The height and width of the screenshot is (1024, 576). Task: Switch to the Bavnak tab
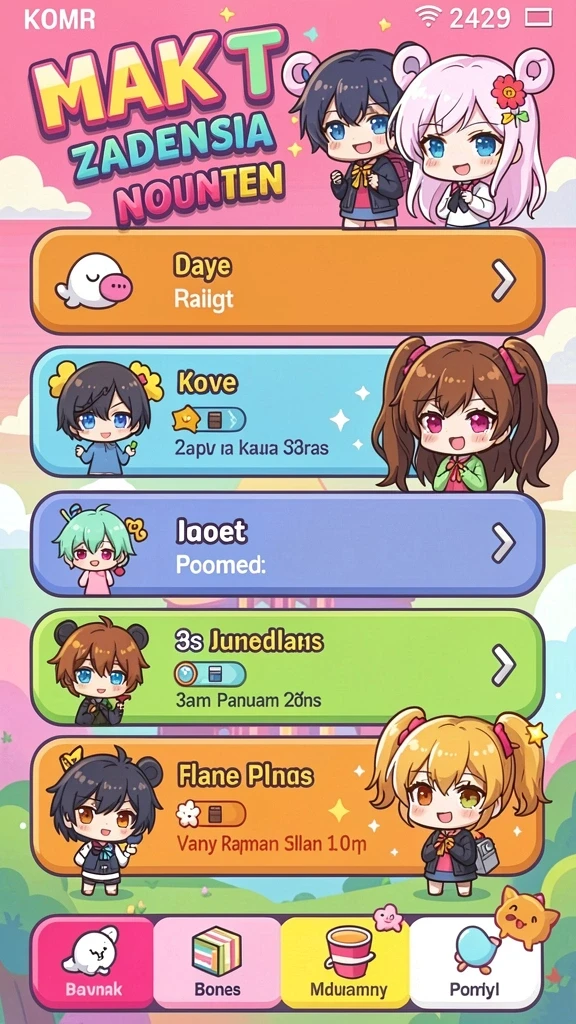pos(93,963)
